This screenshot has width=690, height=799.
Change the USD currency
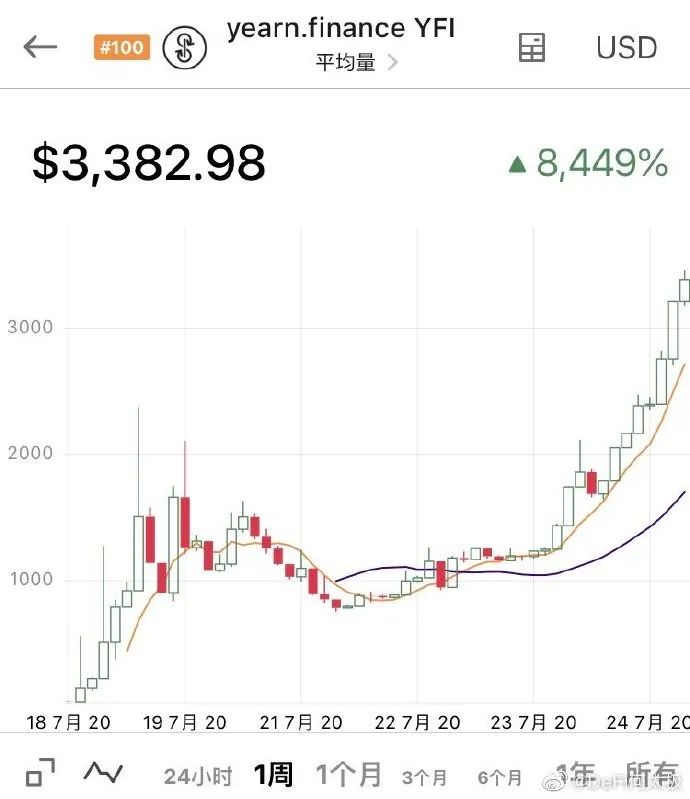pos(626,47)
